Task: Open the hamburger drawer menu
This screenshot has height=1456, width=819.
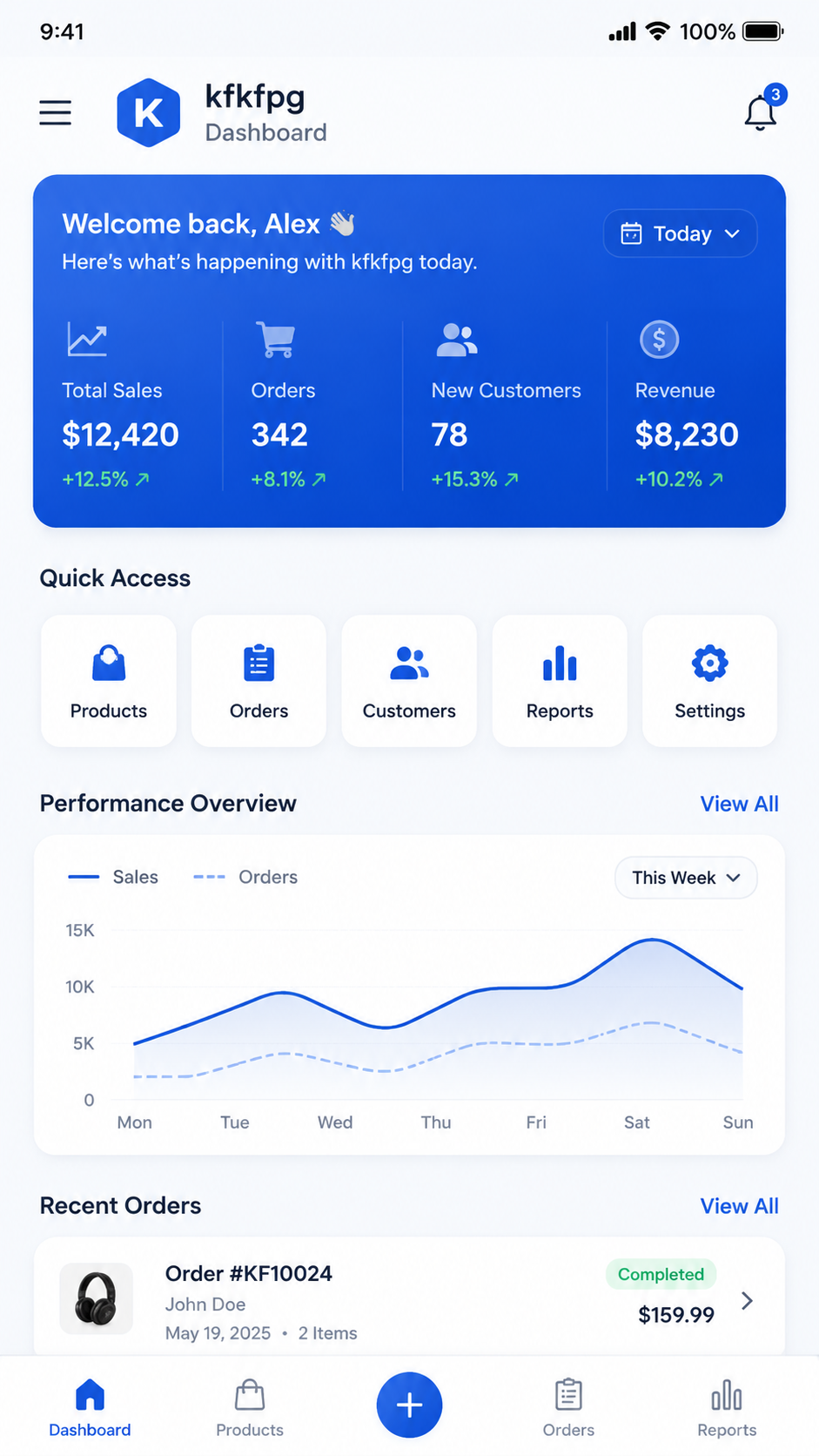Action: pos(55,112)
